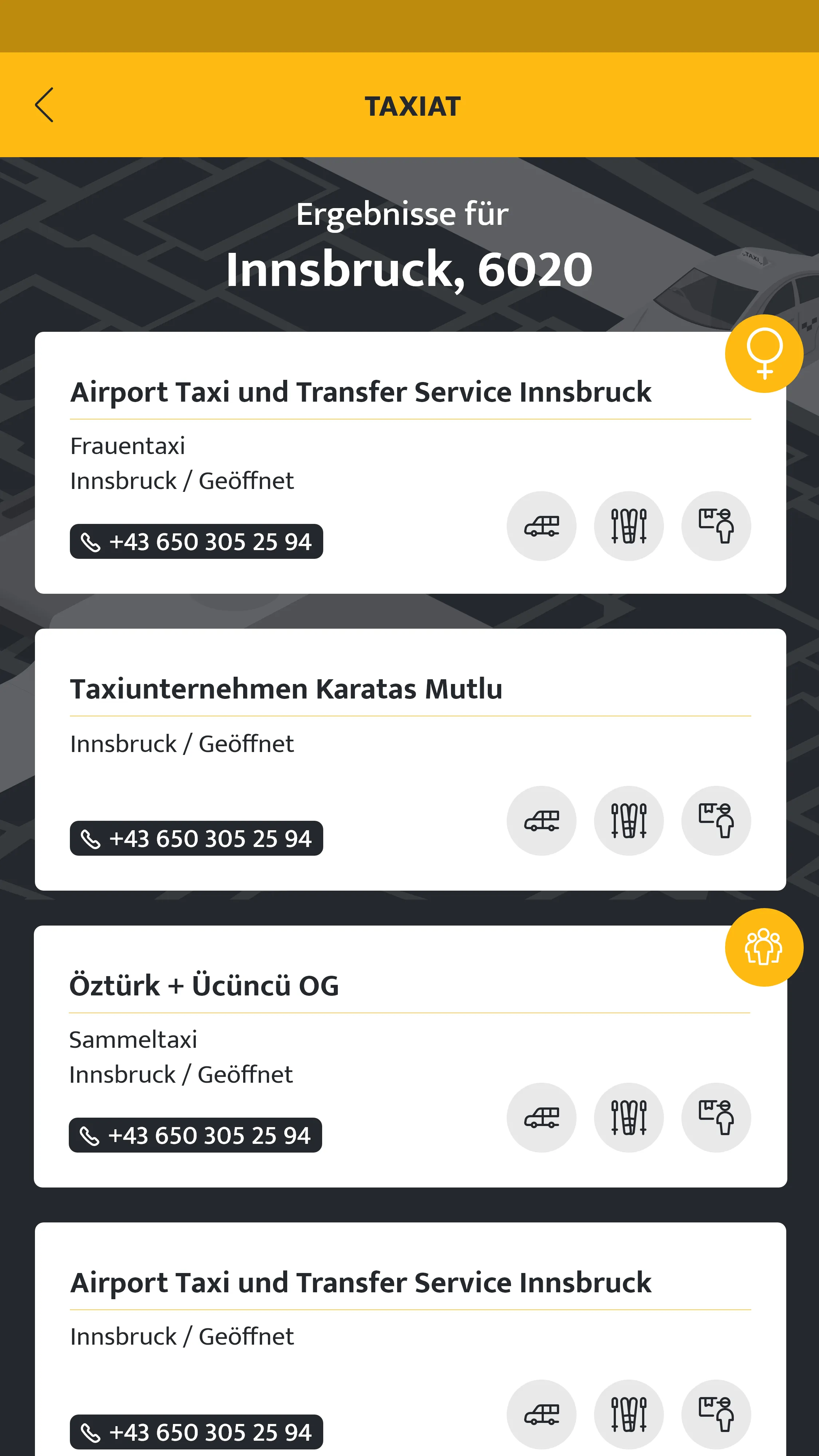Dial the Öztürk + Ücüncü OG number
This screenshot has height=1456, width=819.
[195, 1135]
